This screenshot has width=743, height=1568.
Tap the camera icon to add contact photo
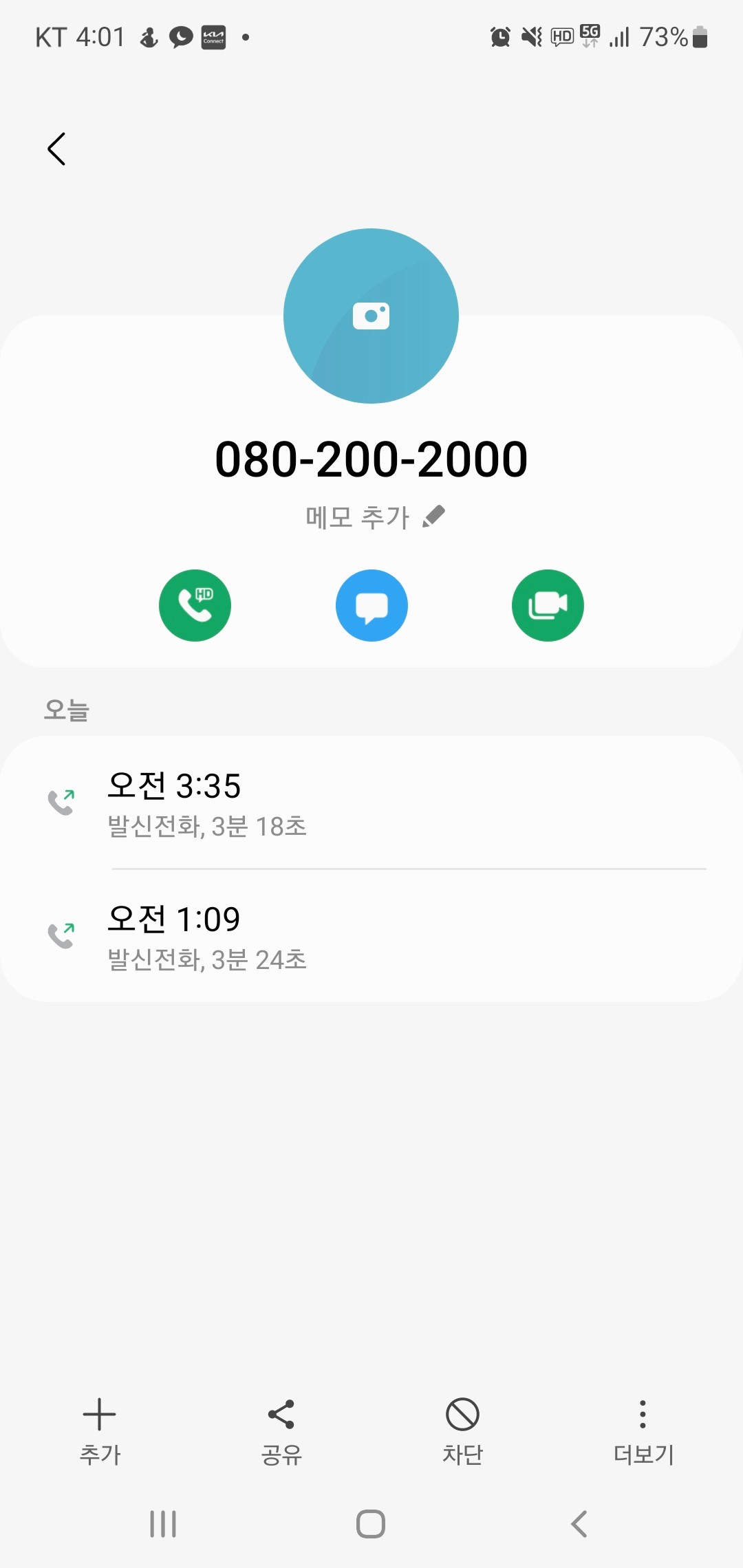point(371,316)
